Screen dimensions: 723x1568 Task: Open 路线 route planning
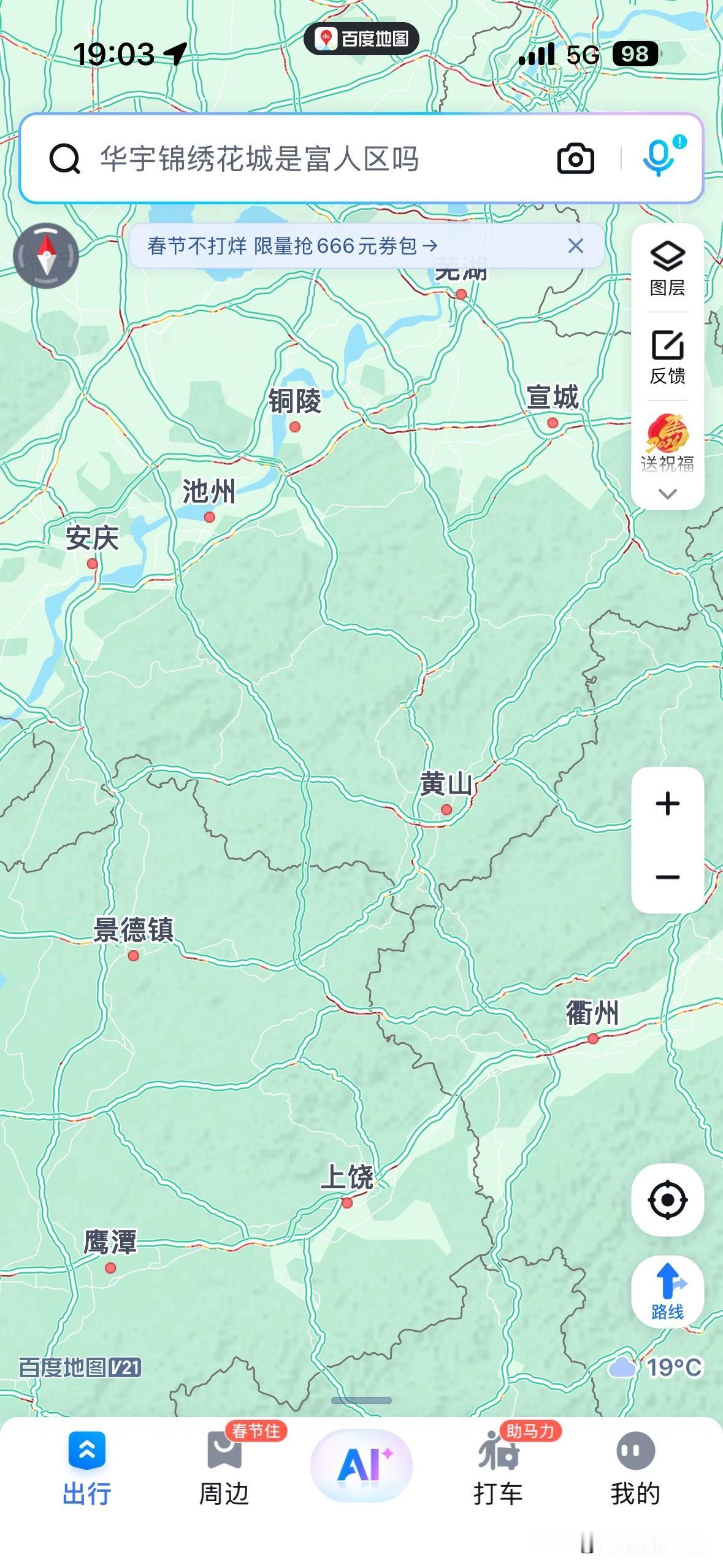667,1291
